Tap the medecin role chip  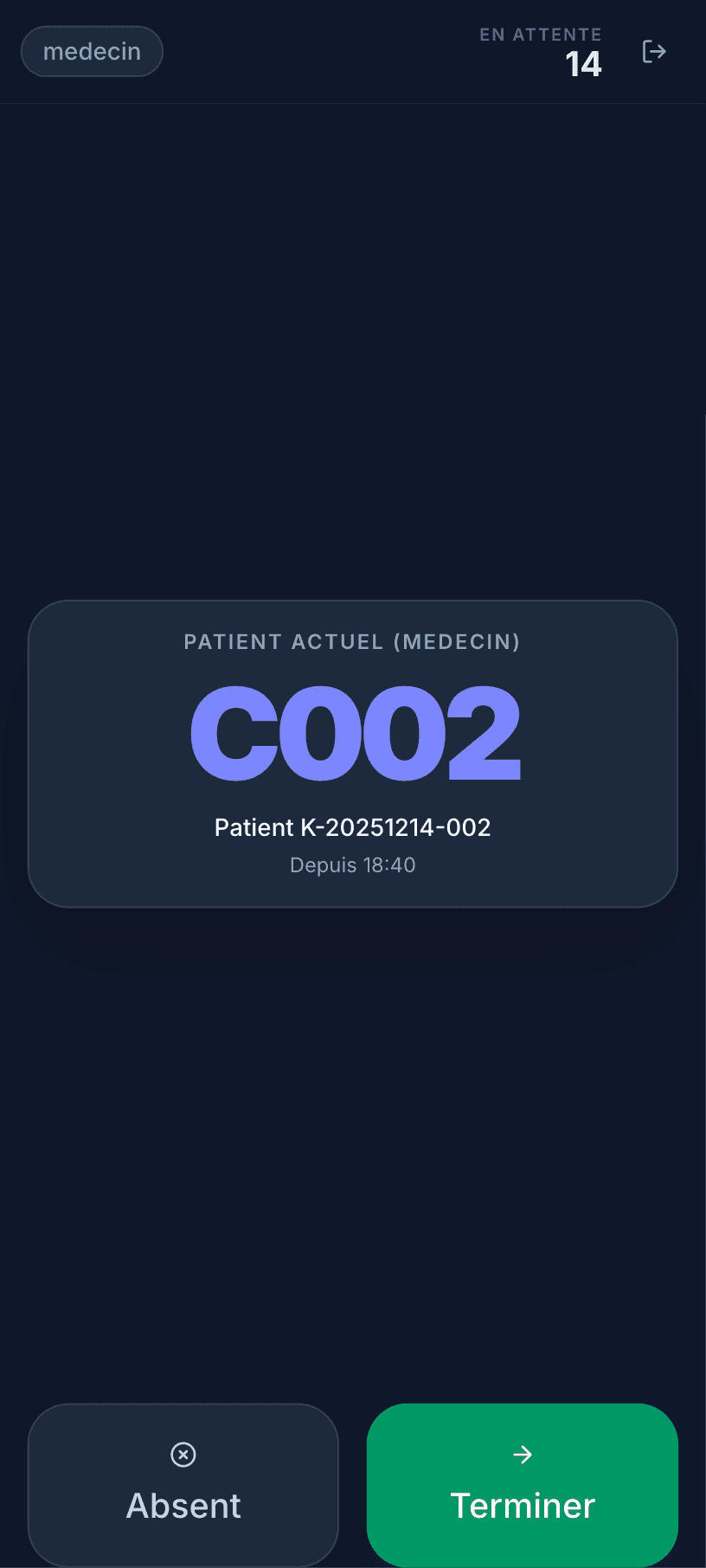pos(92,52)
